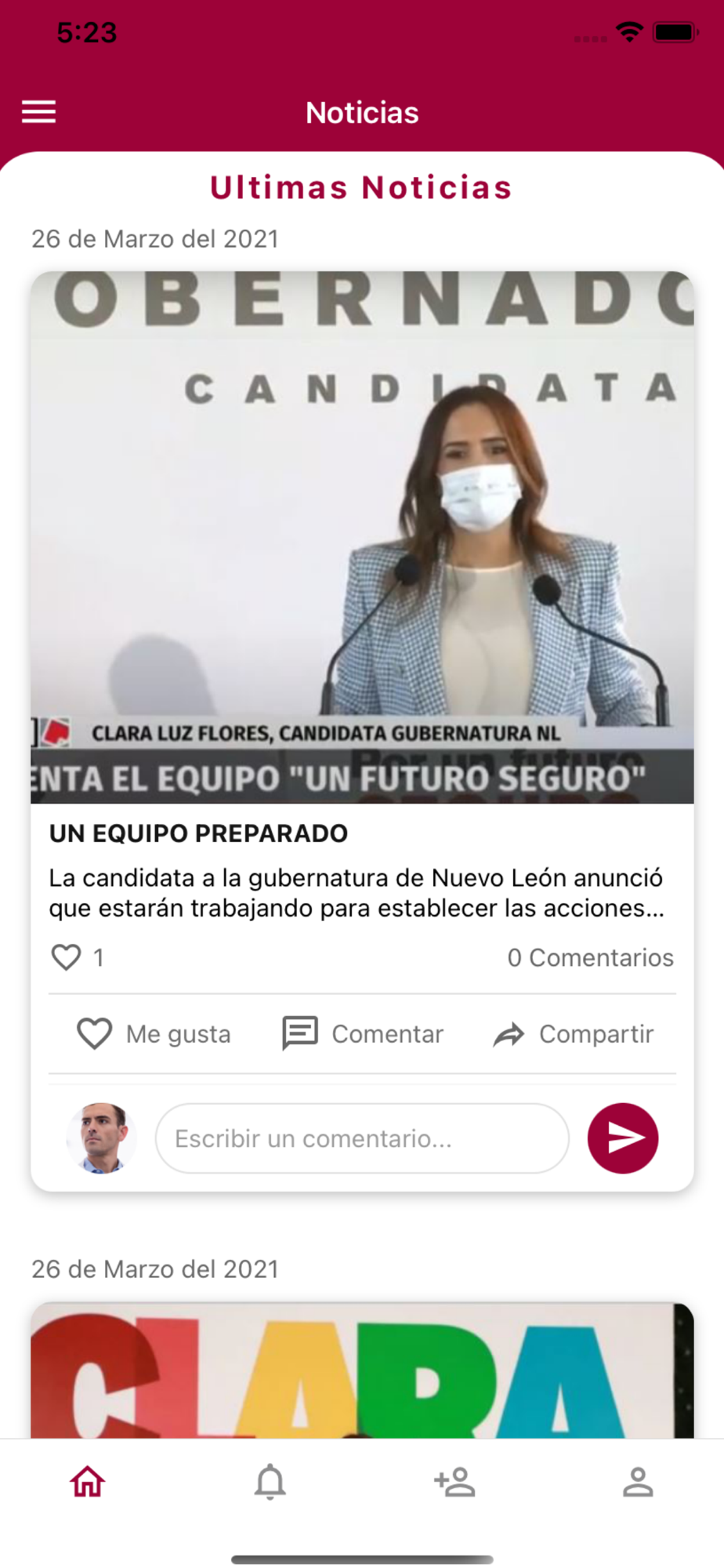Share the post with Compartir

573,1034
